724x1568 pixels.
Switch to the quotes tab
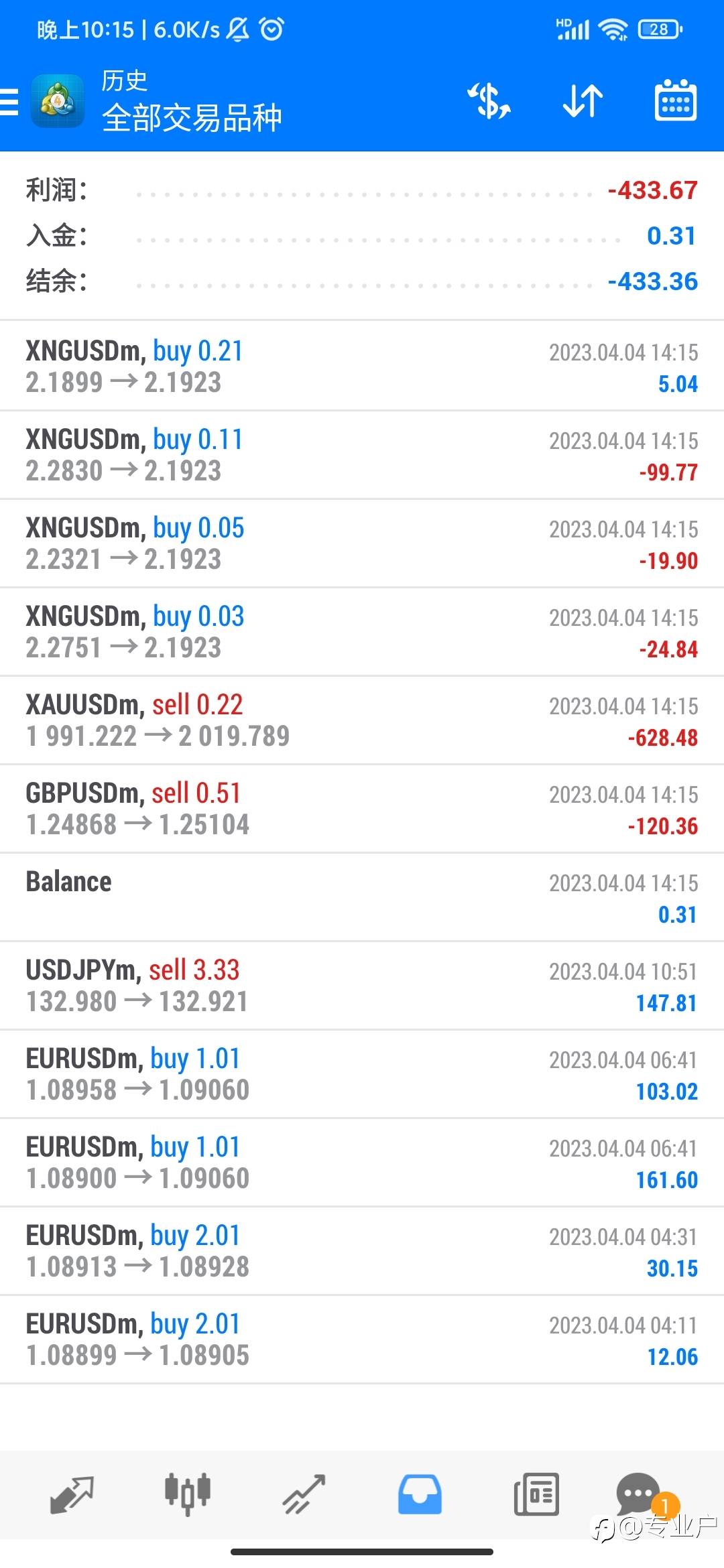tap(72, 1494)
